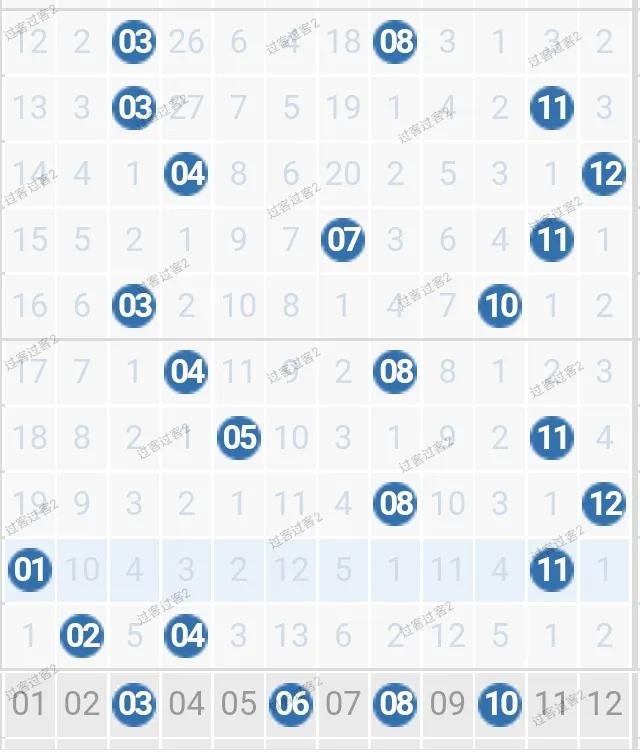This screenshot has width=640, height=752.
Task: Deselect number 10 in the bottom picker row
Action: tap(500, 705)
